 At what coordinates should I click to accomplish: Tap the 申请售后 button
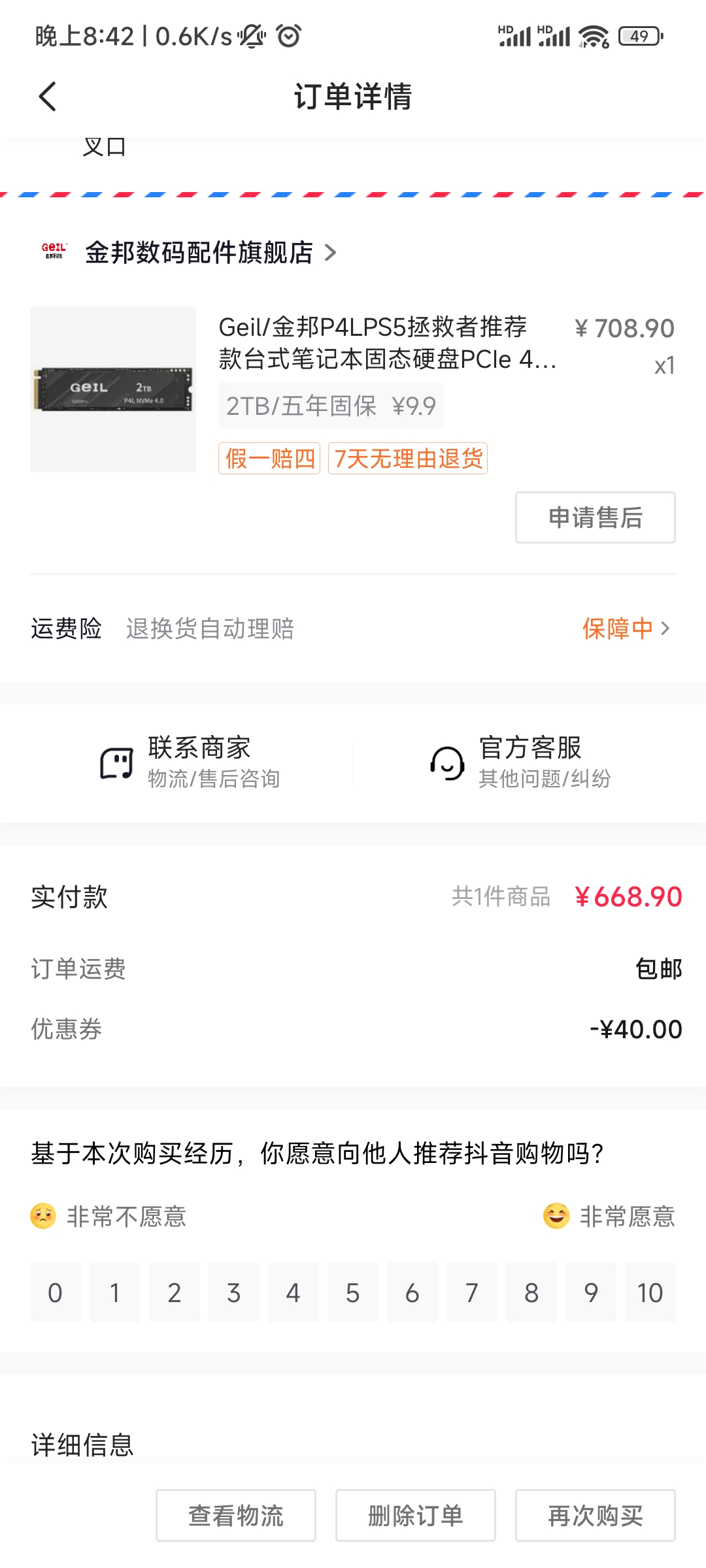pyautogui.click(x=595, y=517)
